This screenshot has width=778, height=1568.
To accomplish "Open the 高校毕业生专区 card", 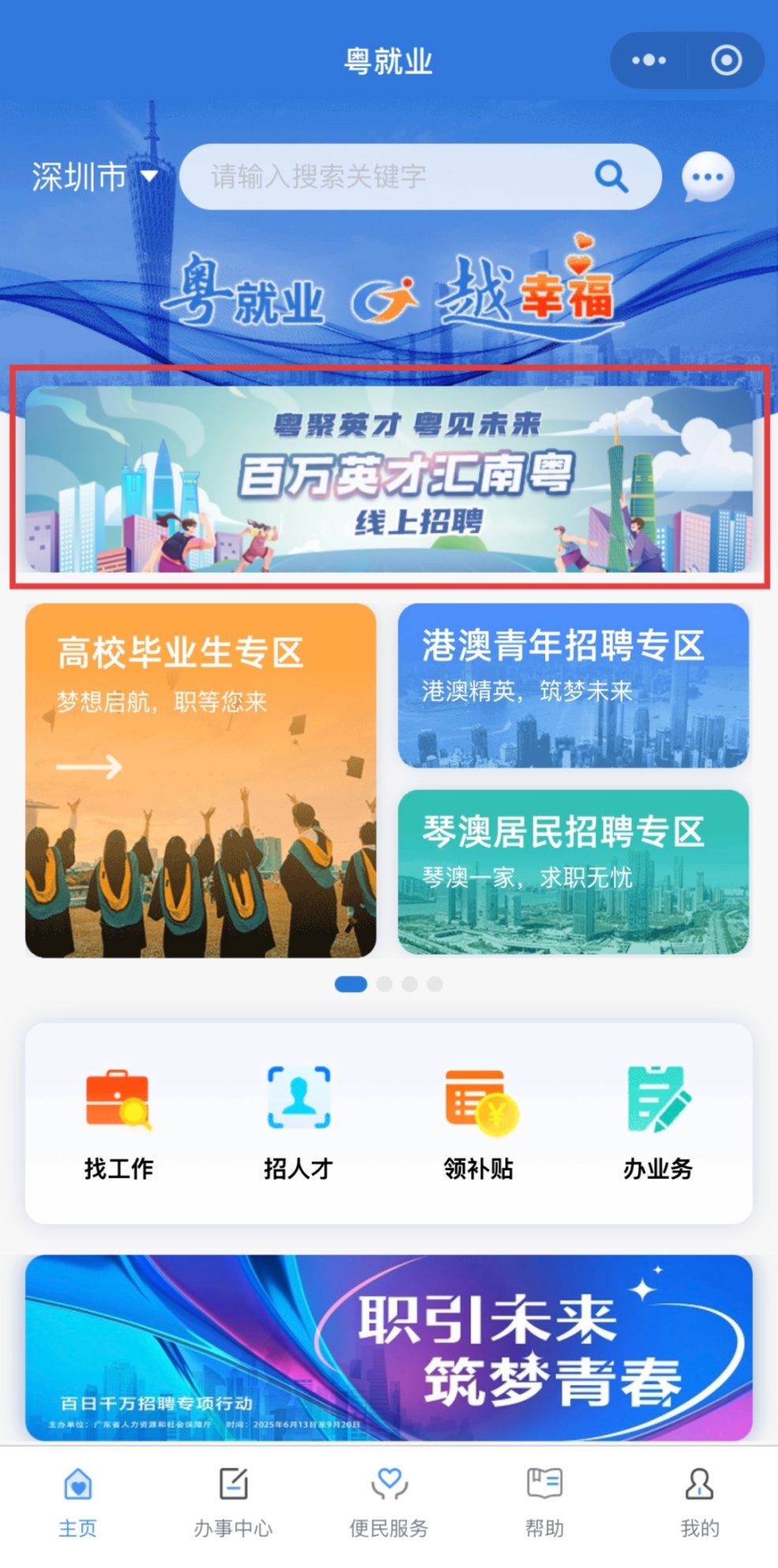I will [200, 780].
